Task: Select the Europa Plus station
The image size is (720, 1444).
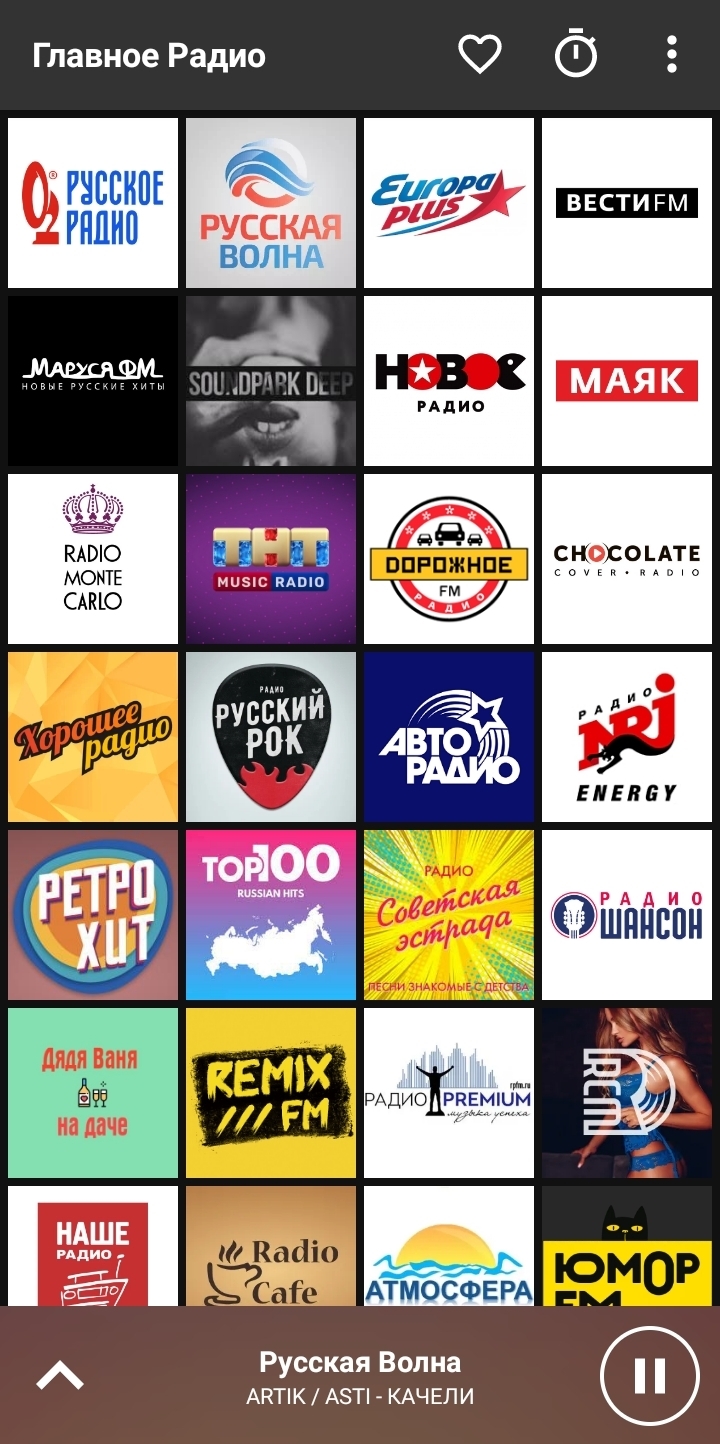Action: pyautogui.click(x=449, y=203)
